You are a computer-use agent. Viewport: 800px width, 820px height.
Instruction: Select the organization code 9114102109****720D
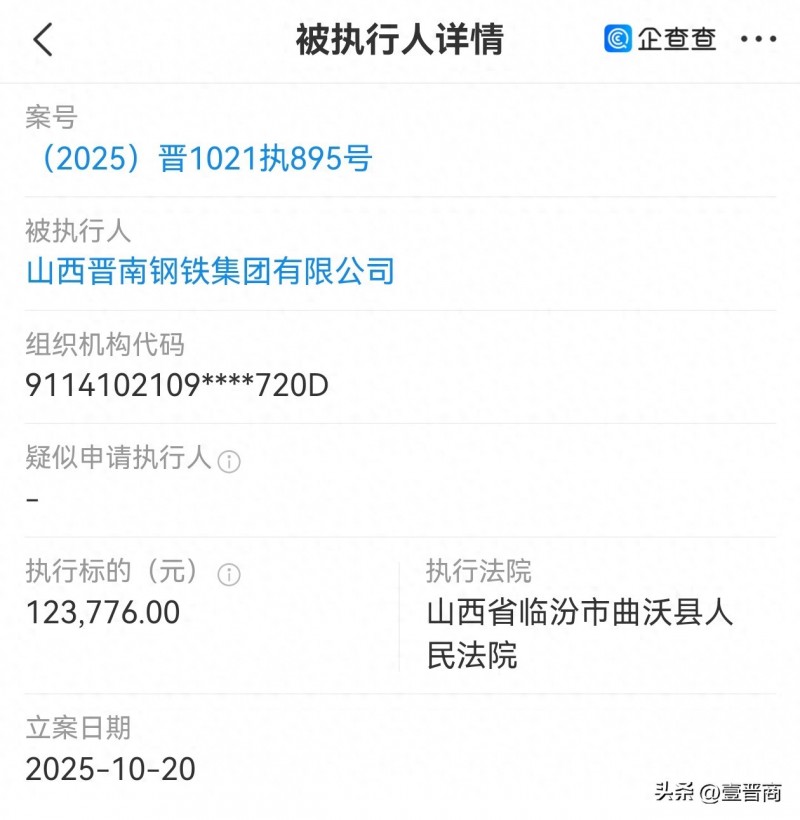click(x=175, y=383)
